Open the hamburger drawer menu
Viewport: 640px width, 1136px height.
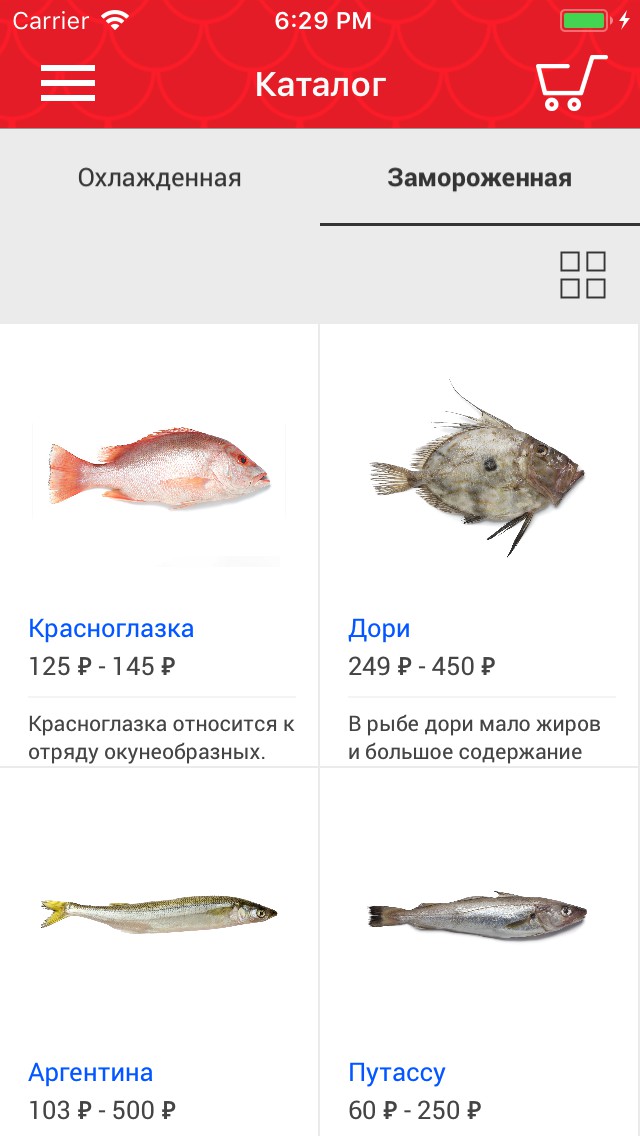[68, 83]
